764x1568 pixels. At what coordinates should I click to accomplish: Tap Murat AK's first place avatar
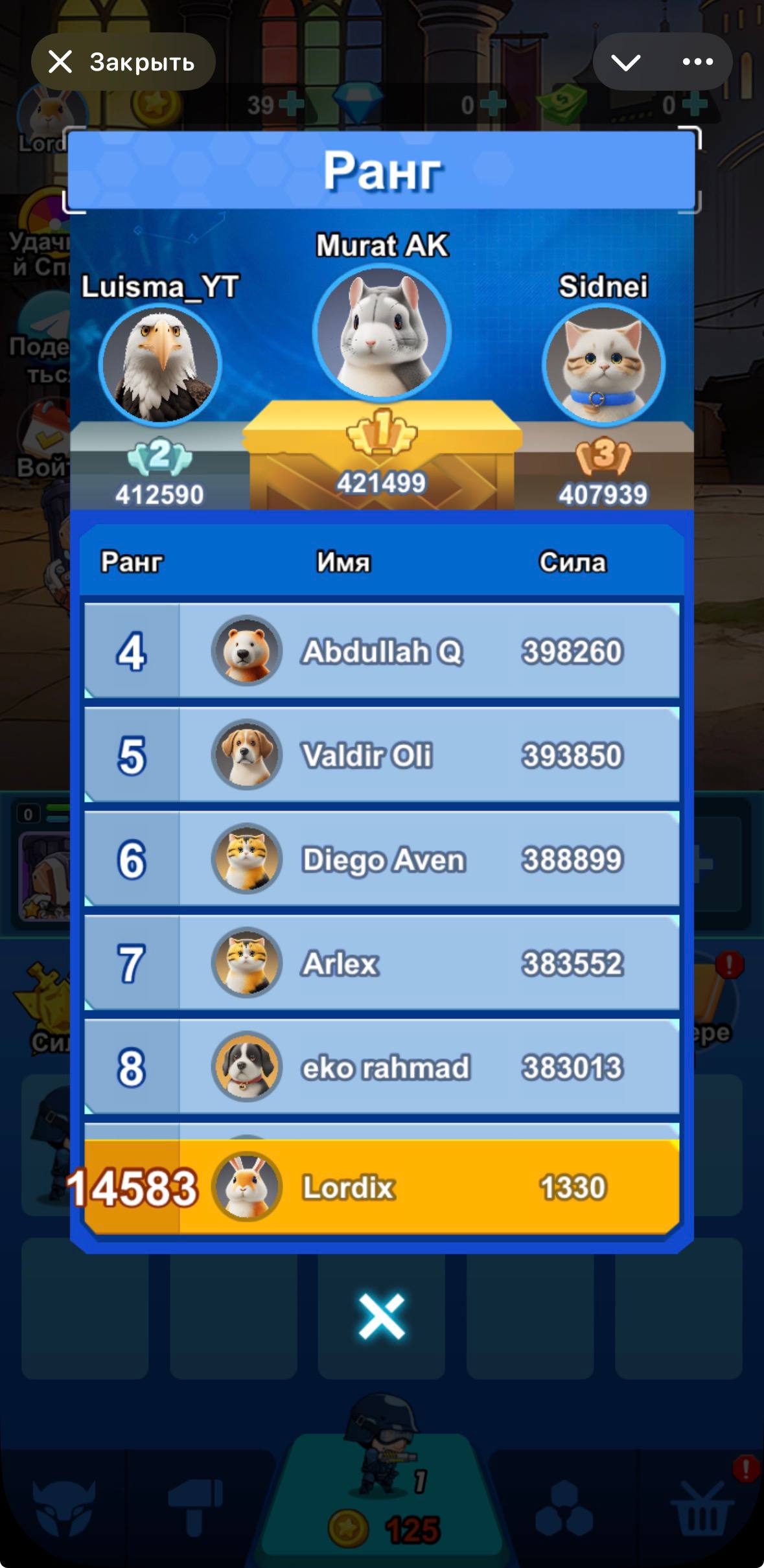coord(382,332)
